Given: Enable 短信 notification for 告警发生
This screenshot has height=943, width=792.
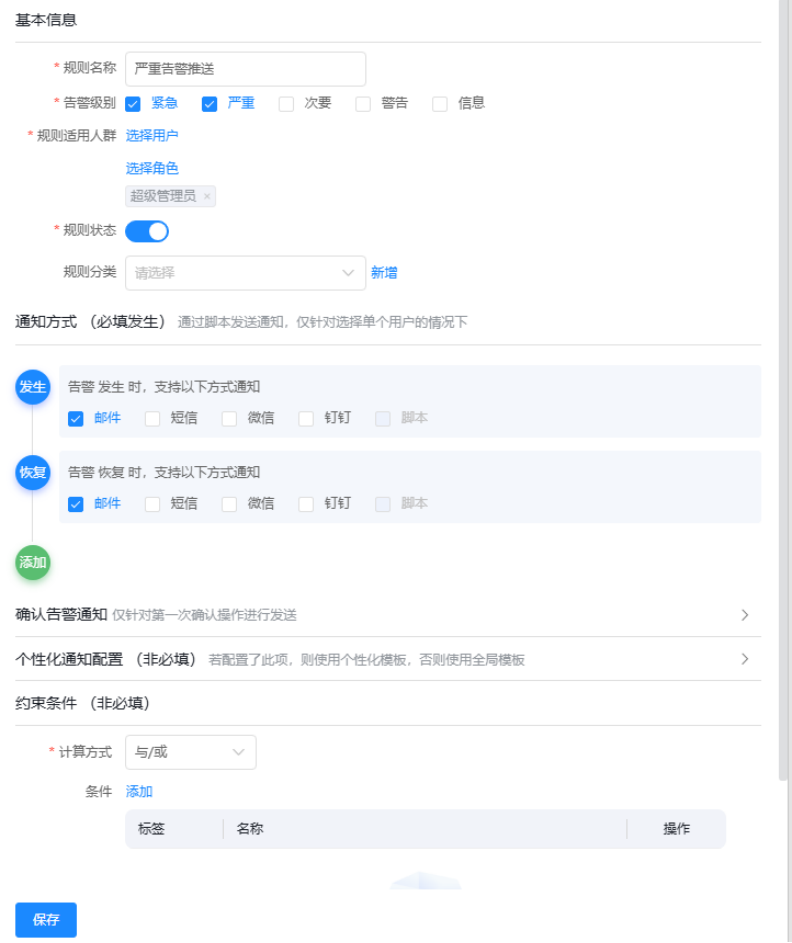Looking at the screenshot, I should point(153,419).
